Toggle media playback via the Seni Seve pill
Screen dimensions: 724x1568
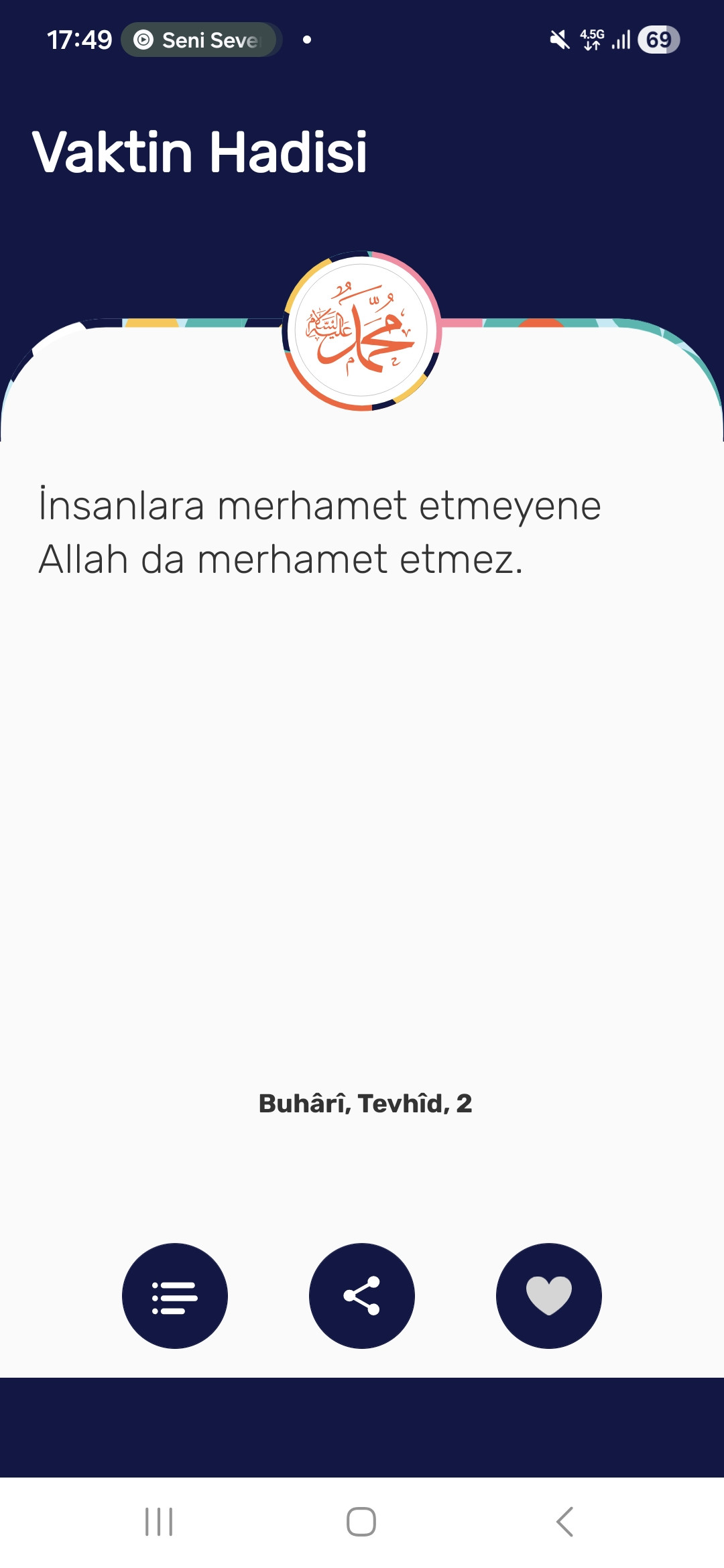pos(200,40)
